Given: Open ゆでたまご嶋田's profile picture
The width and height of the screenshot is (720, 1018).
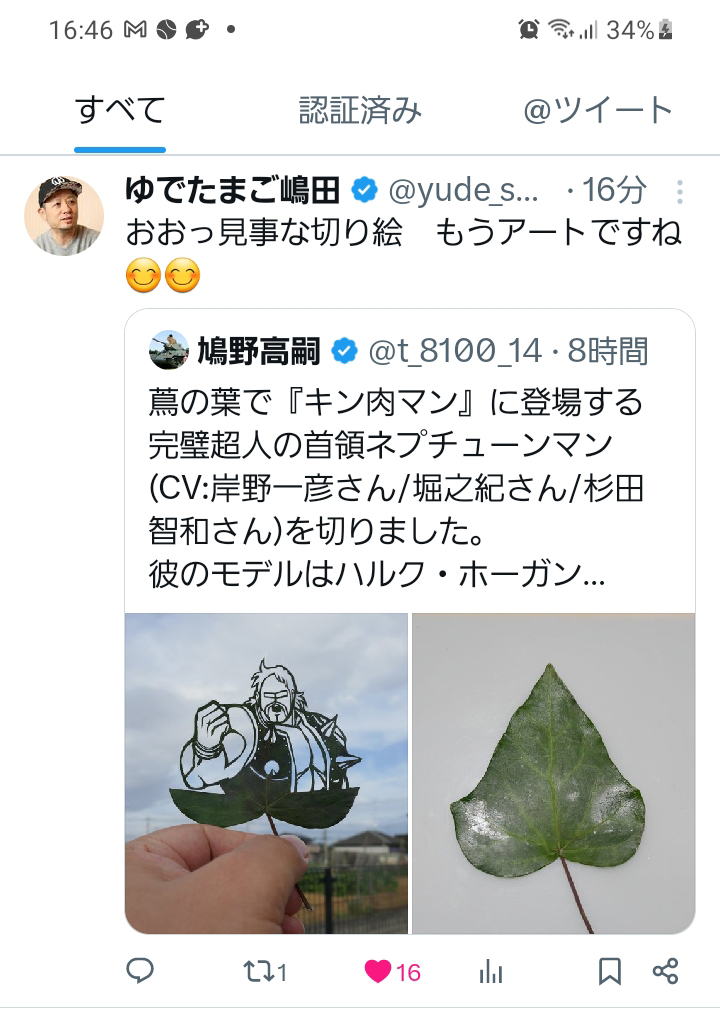Looking at the screenshot, I should (x=64, y=215).
